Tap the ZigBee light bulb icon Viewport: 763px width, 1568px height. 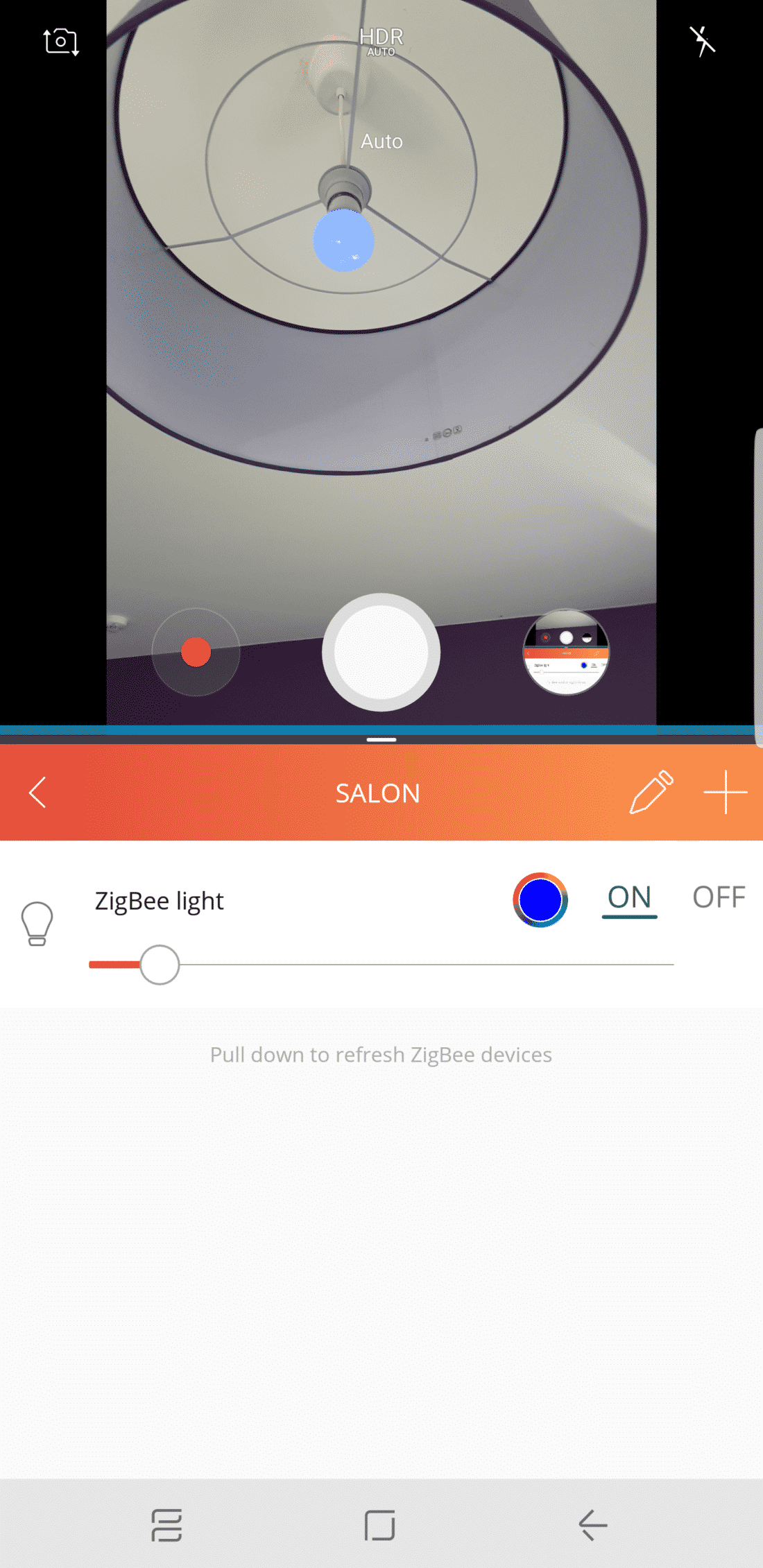tap(37, 923)
